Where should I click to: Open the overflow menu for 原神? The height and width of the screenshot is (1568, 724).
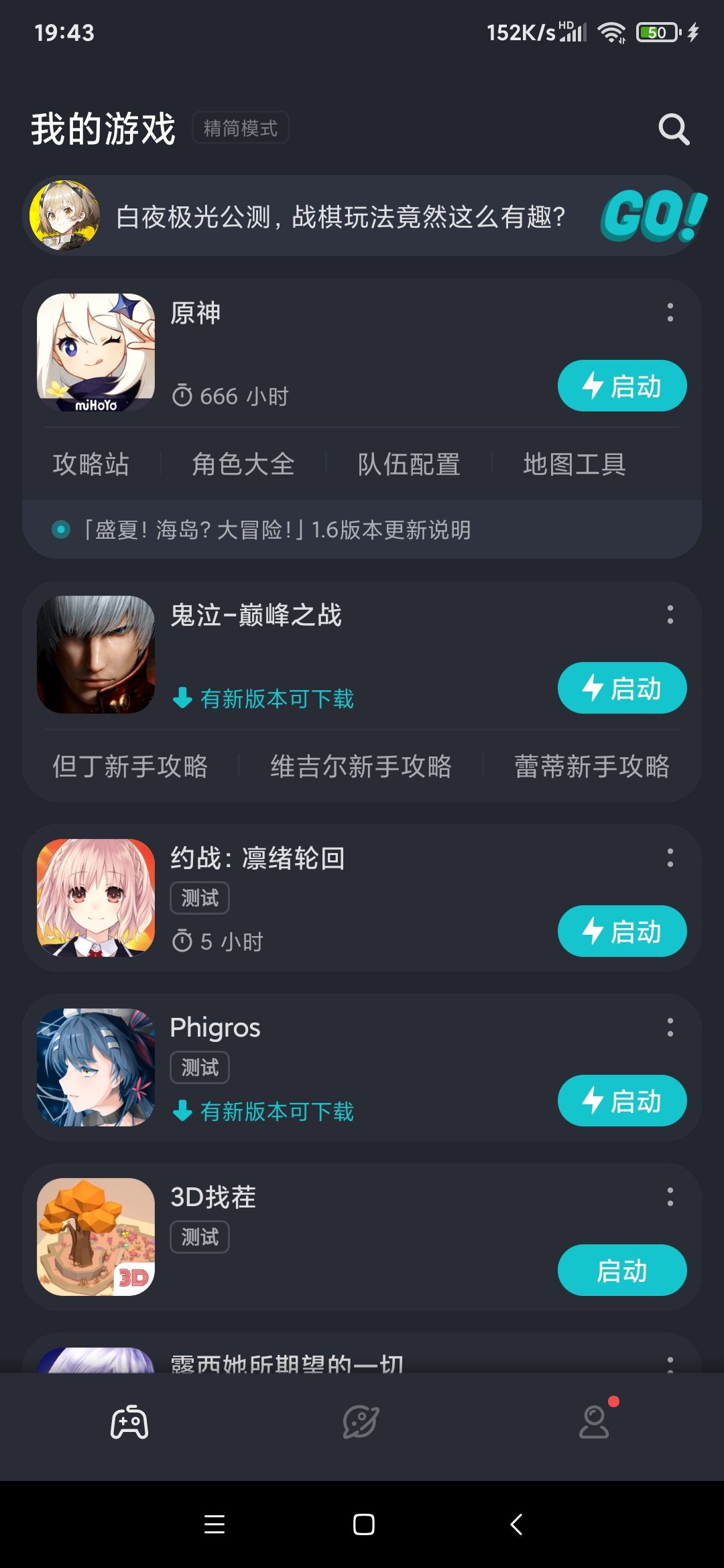point(670,312)
